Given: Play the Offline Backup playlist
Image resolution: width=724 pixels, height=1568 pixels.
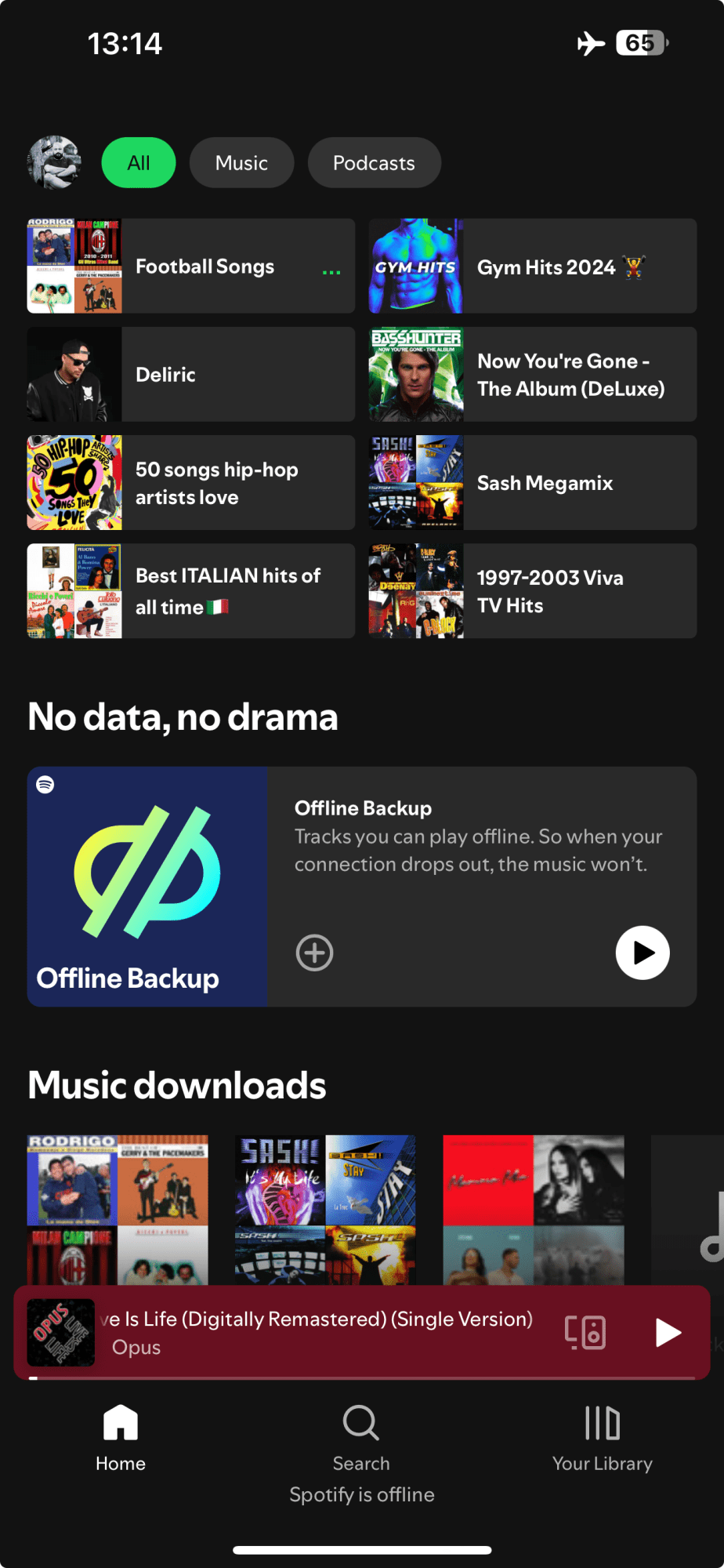Looking at the screenshot, I should point(643,953).
